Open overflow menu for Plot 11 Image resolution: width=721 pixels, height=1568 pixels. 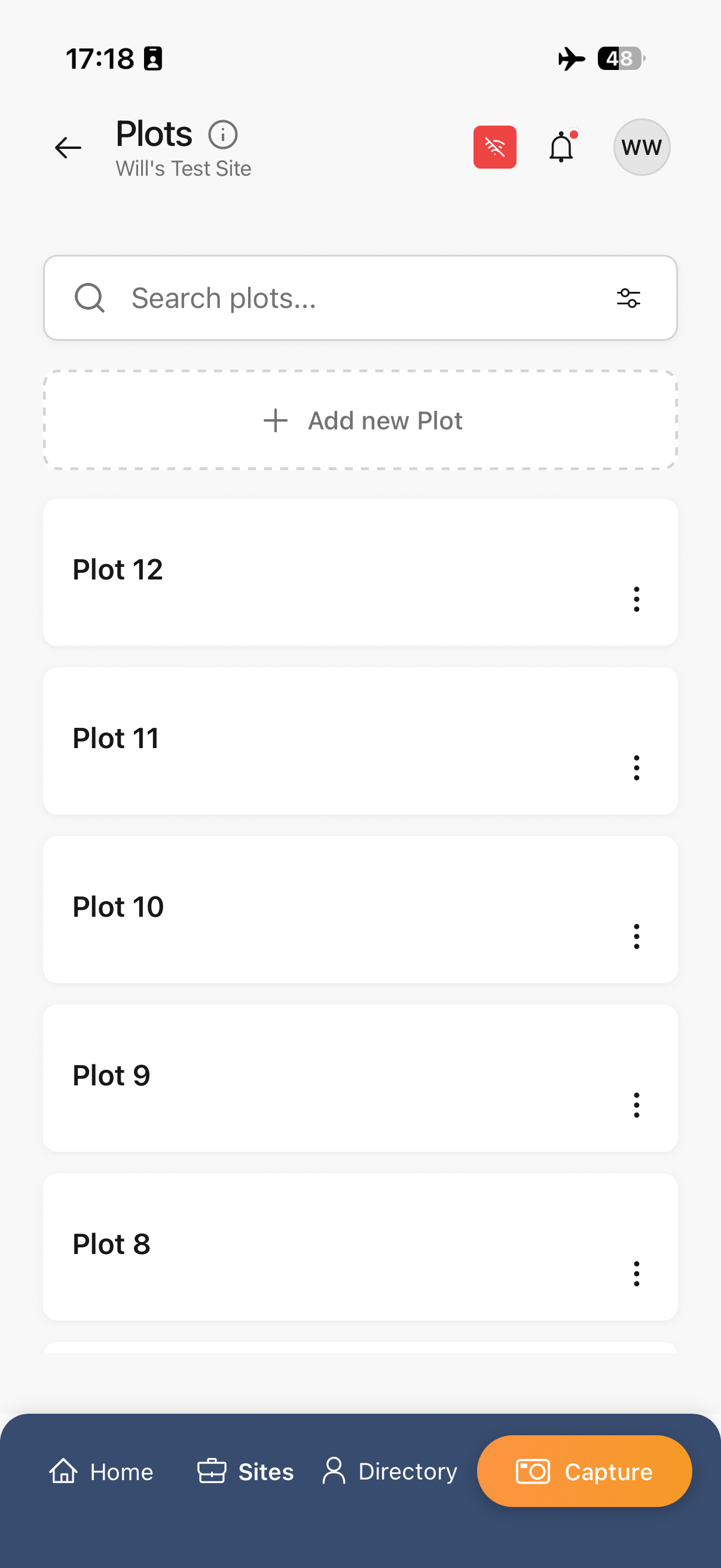coord(637,768)
